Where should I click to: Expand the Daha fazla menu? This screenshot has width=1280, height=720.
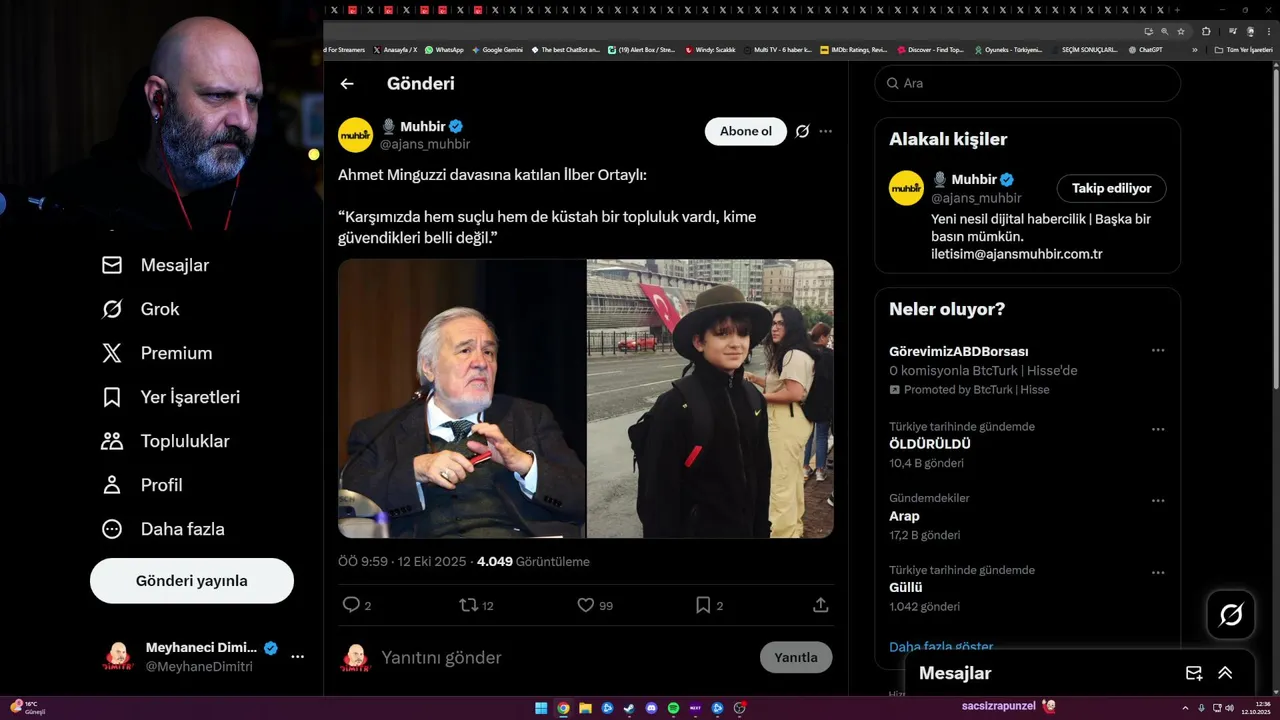[x=182, y=529]
